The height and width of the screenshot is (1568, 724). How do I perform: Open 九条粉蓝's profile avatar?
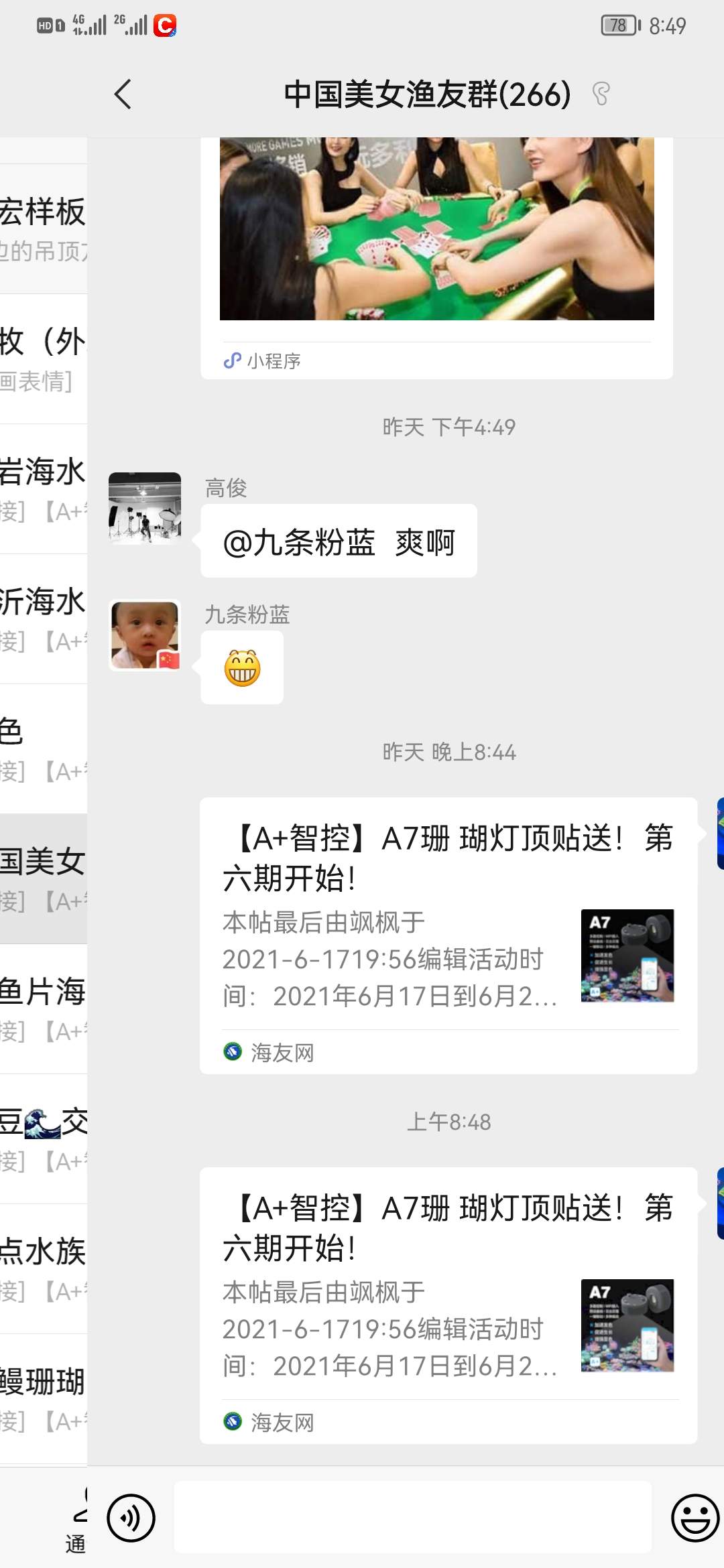(145, 635)
